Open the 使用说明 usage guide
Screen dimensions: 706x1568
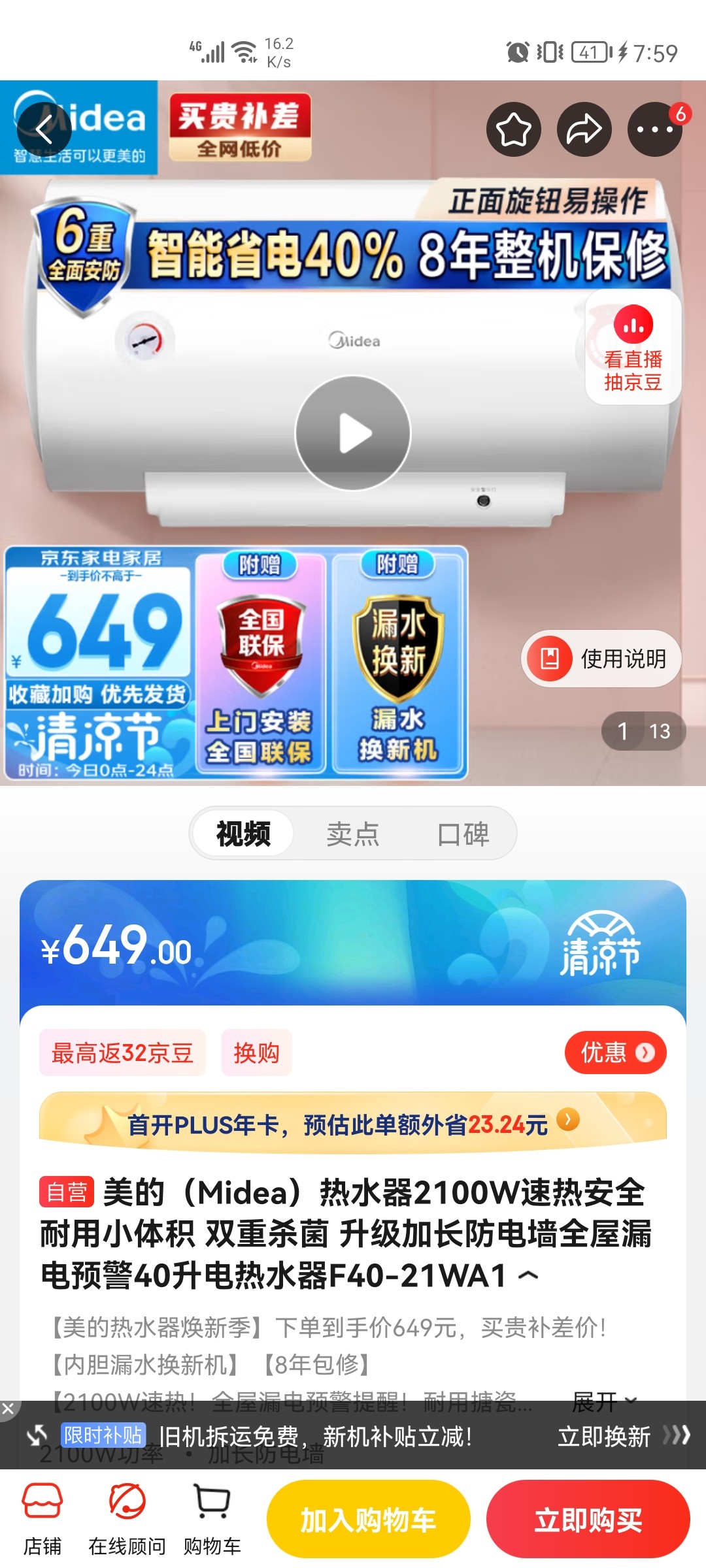tap(601, 659)
